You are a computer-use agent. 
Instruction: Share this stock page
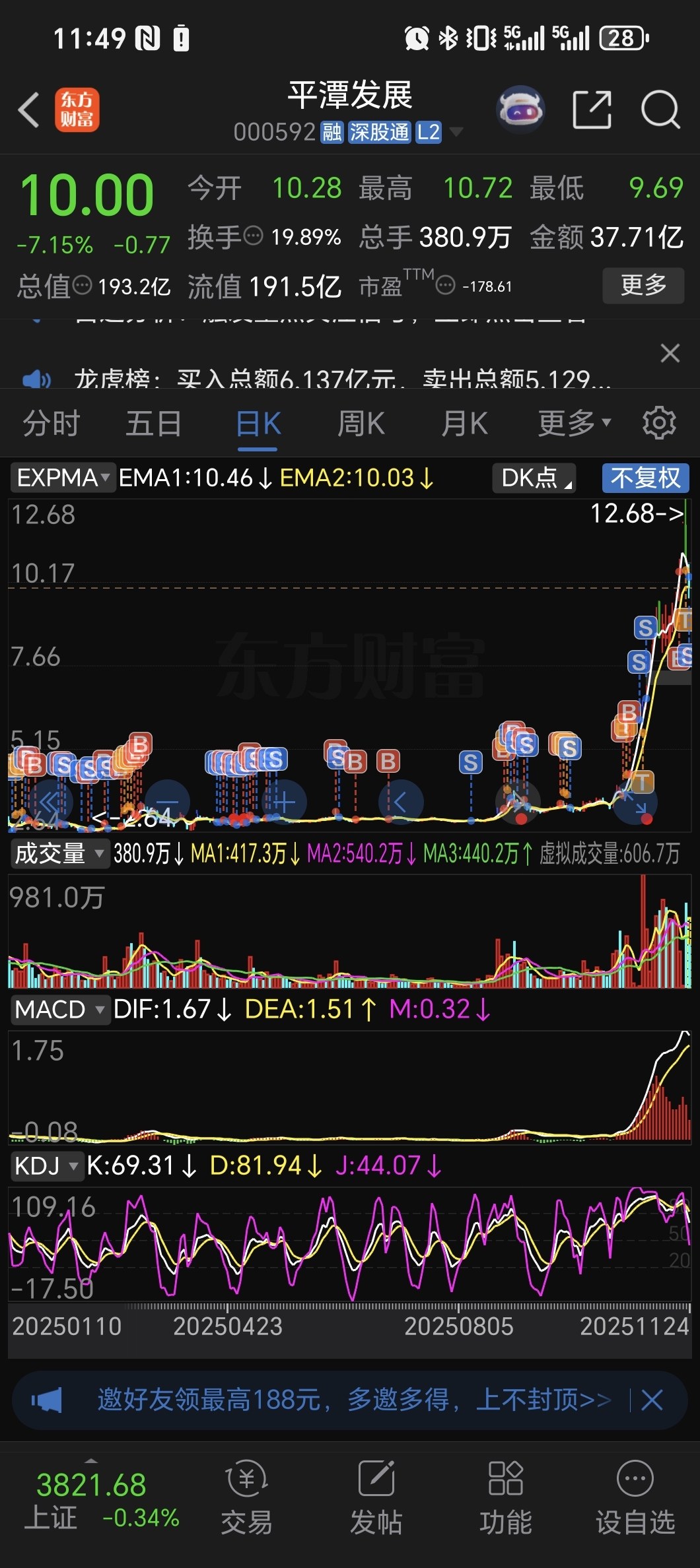(591, 110)
